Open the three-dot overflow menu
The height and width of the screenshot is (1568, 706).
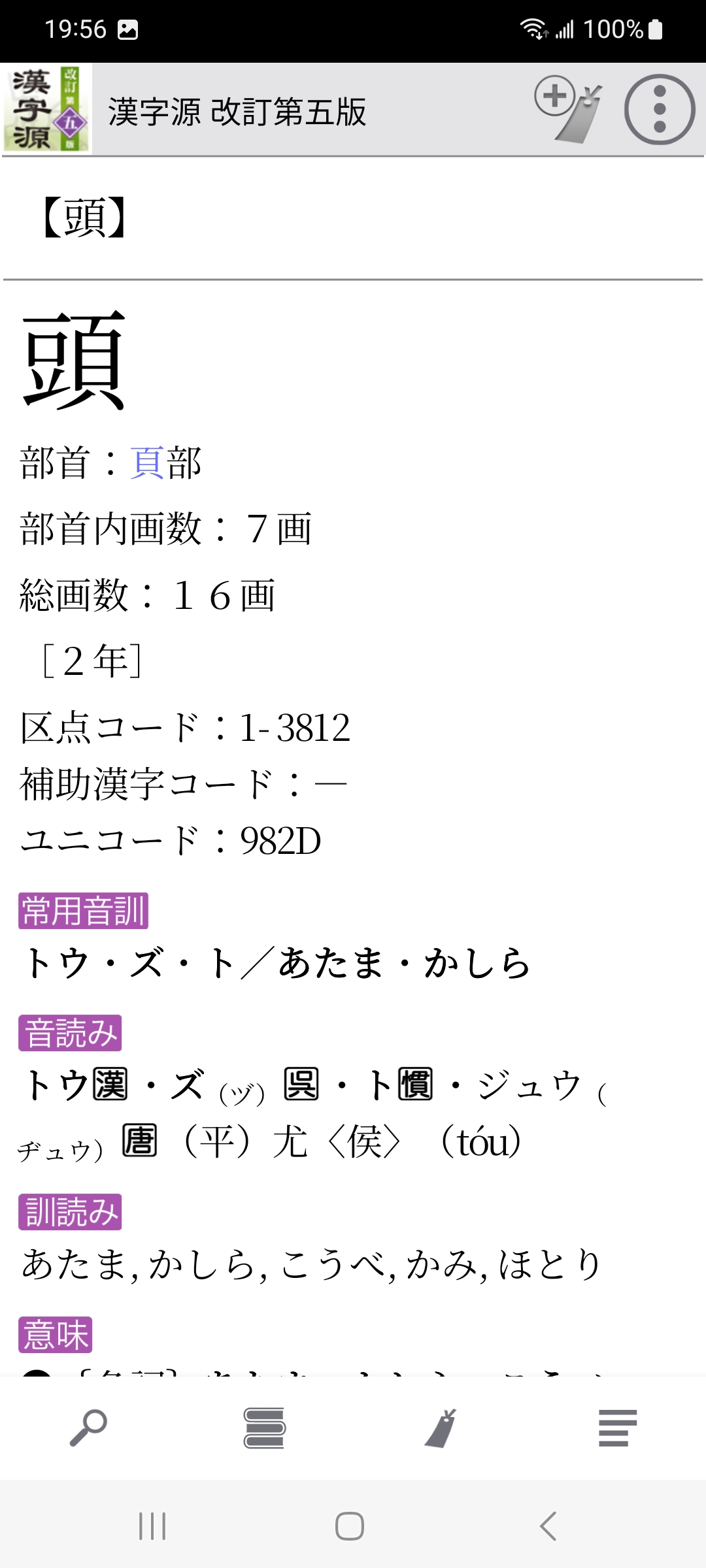coord(659,109)
